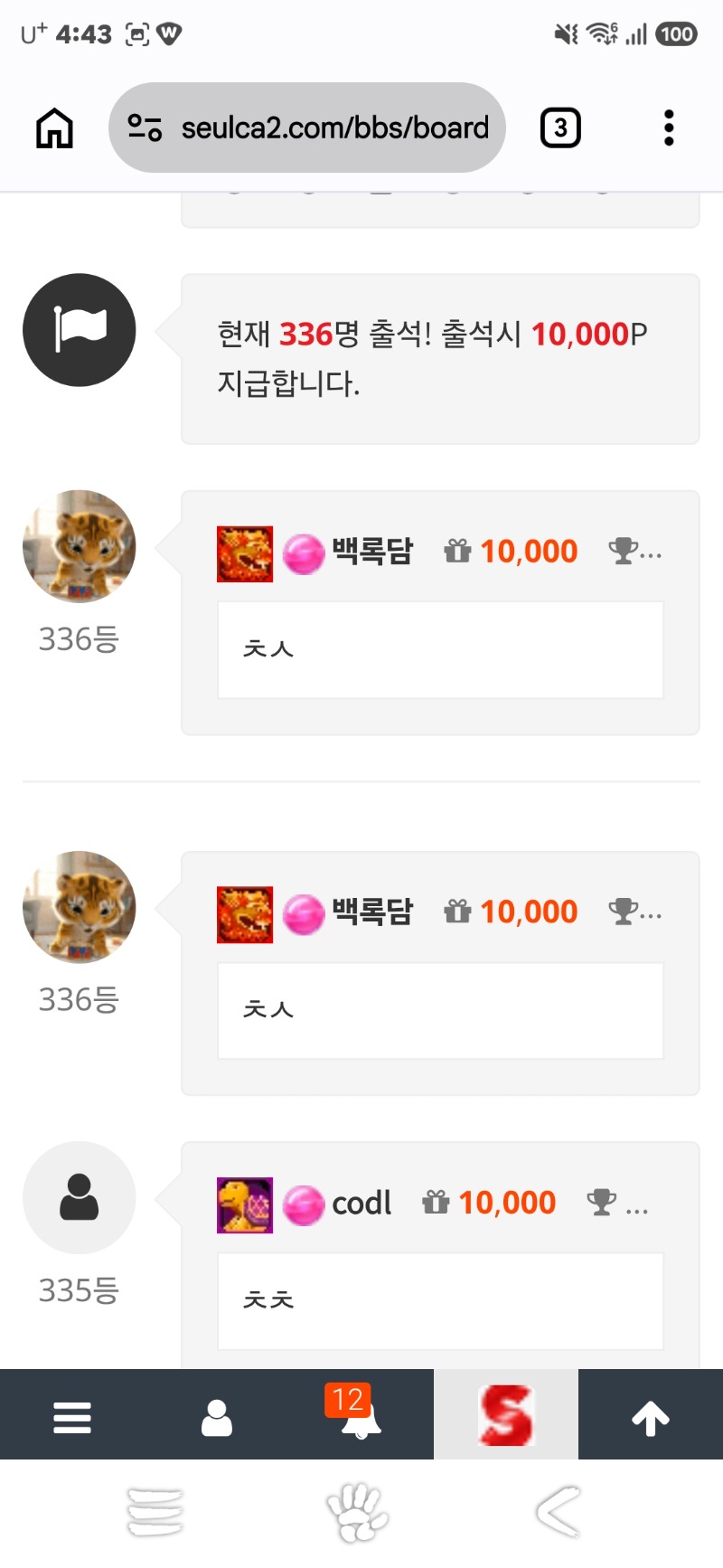
Task: Open the hamburger menu in bottom bar
Action: click(72, 1417)
